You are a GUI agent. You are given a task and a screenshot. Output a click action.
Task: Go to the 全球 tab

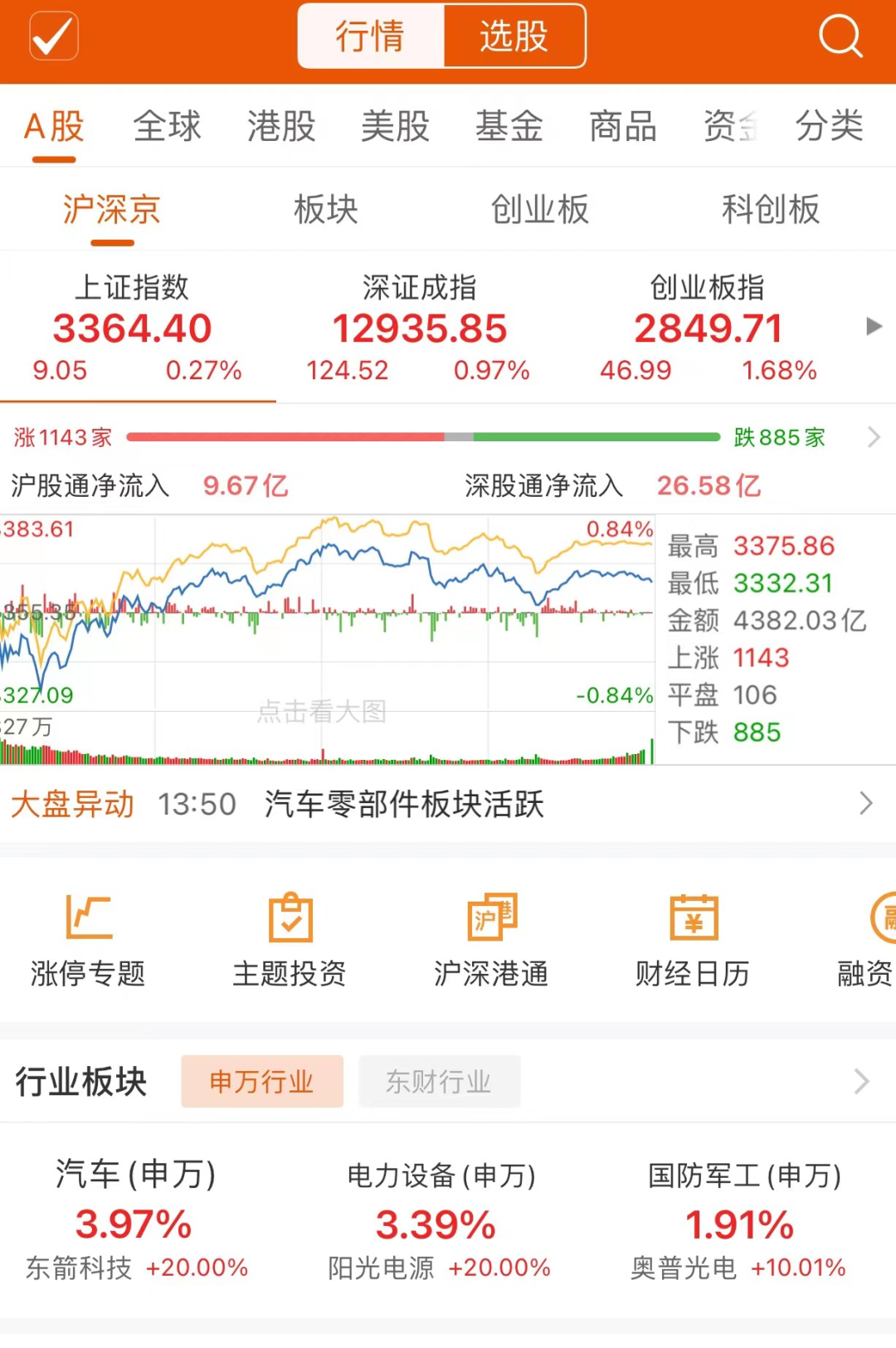pyautogui.click(x=167, y=127)
